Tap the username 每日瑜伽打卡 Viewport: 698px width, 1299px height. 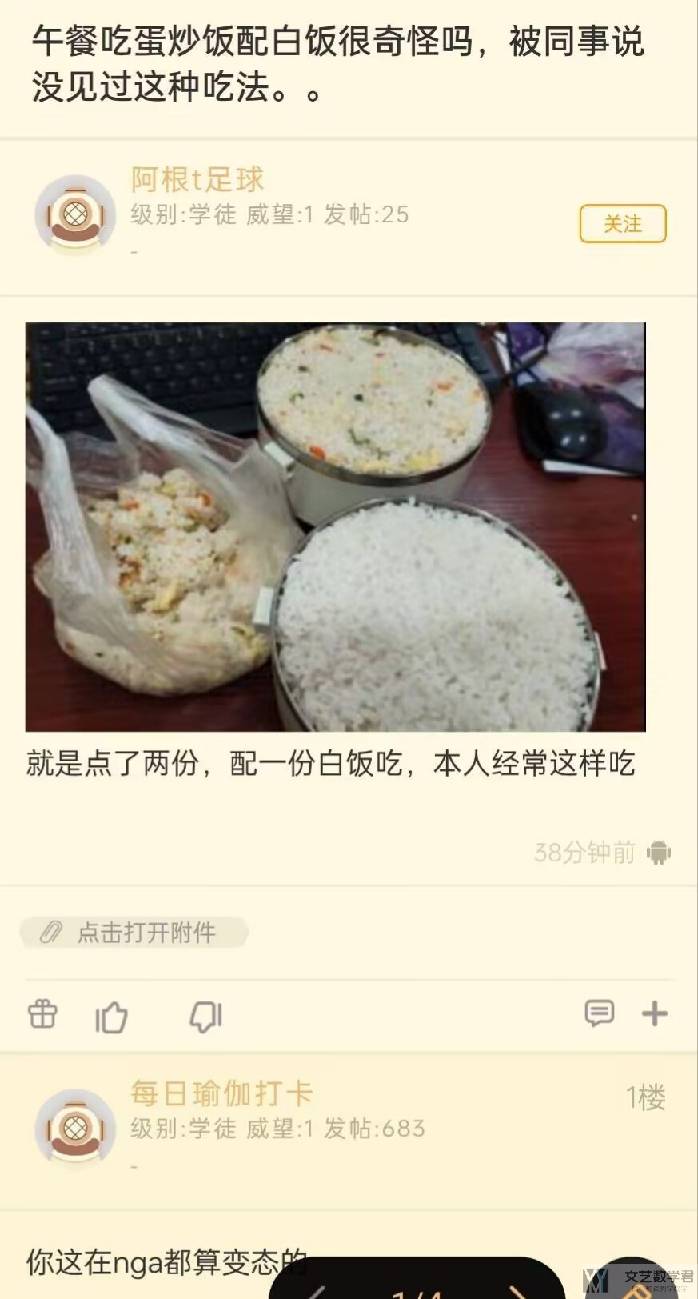click(x=221, y=1093)
